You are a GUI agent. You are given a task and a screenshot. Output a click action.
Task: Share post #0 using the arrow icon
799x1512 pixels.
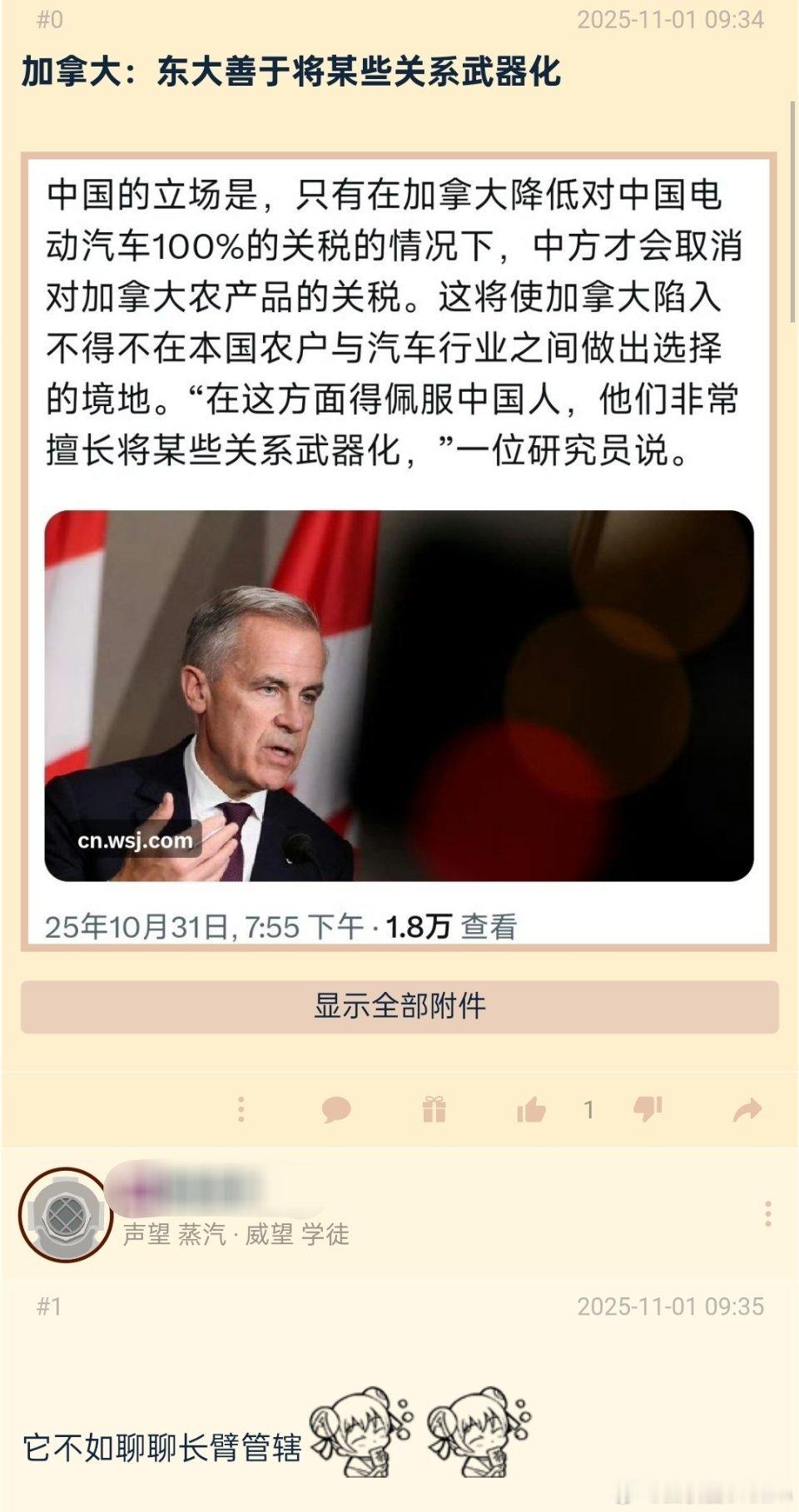(x=748, y=1110)
